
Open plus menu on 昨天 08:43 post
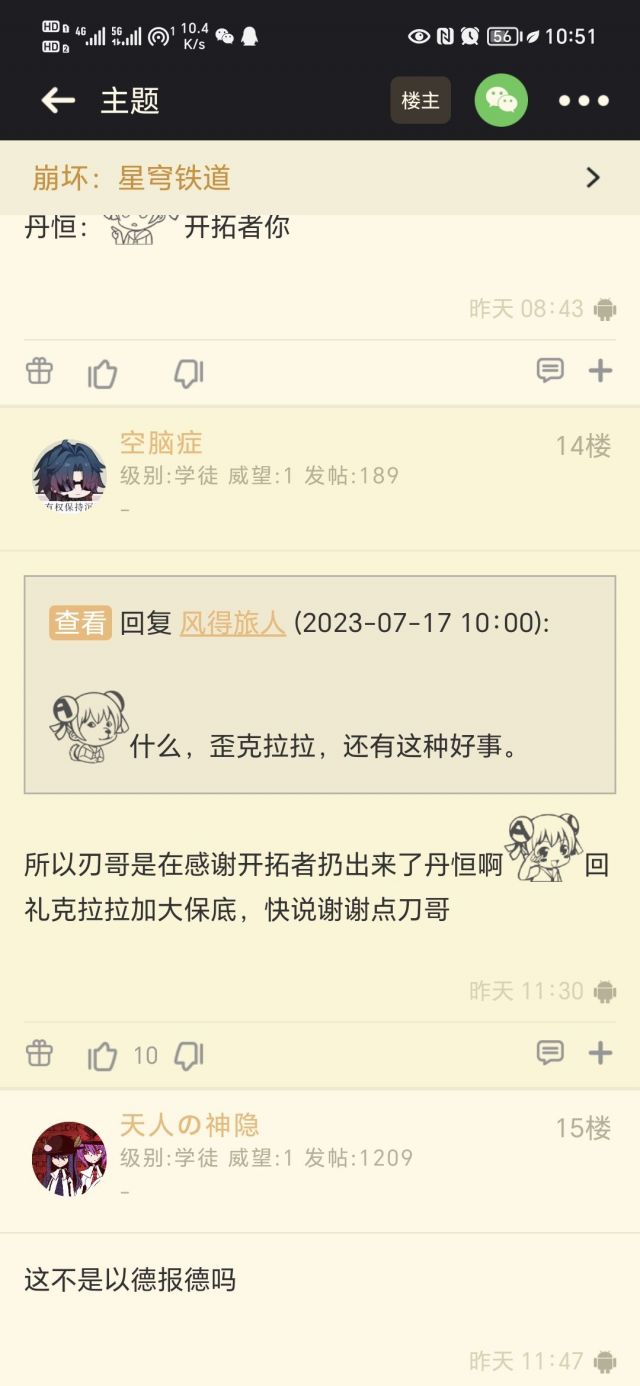(600, 371)
